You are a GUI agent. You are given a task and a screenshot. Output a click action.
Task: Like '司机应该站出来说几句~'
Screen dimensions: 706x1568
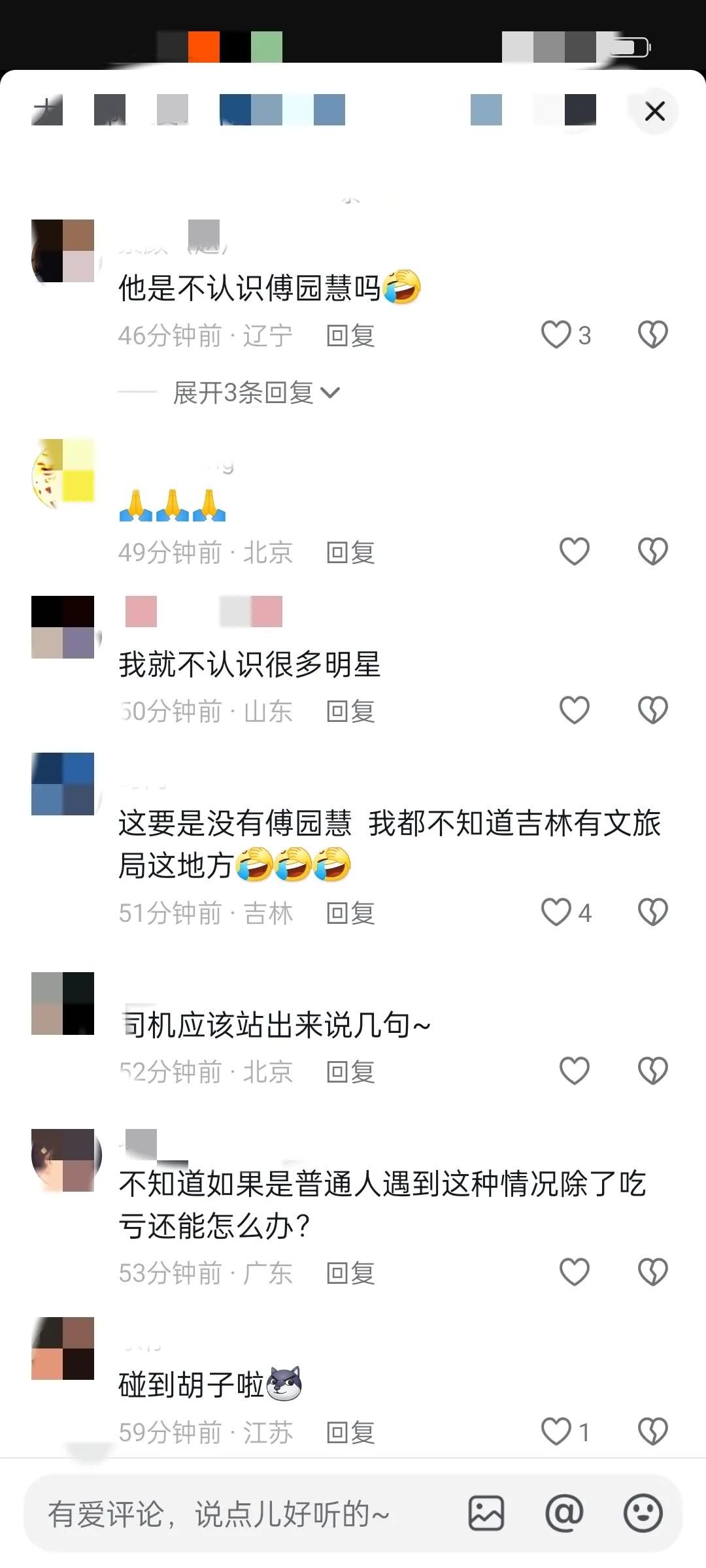pyautogui.click(x=575, y=1071)
